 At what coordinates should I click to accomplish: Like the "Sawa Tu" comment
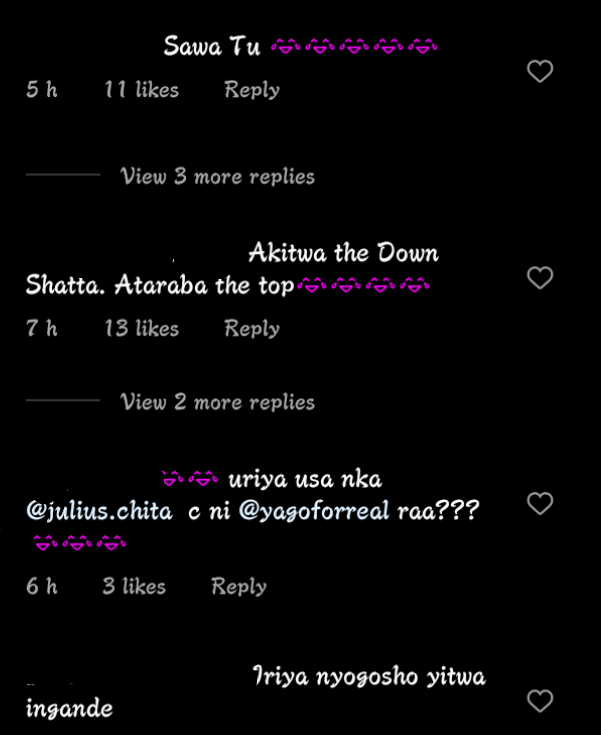[540, 72]
